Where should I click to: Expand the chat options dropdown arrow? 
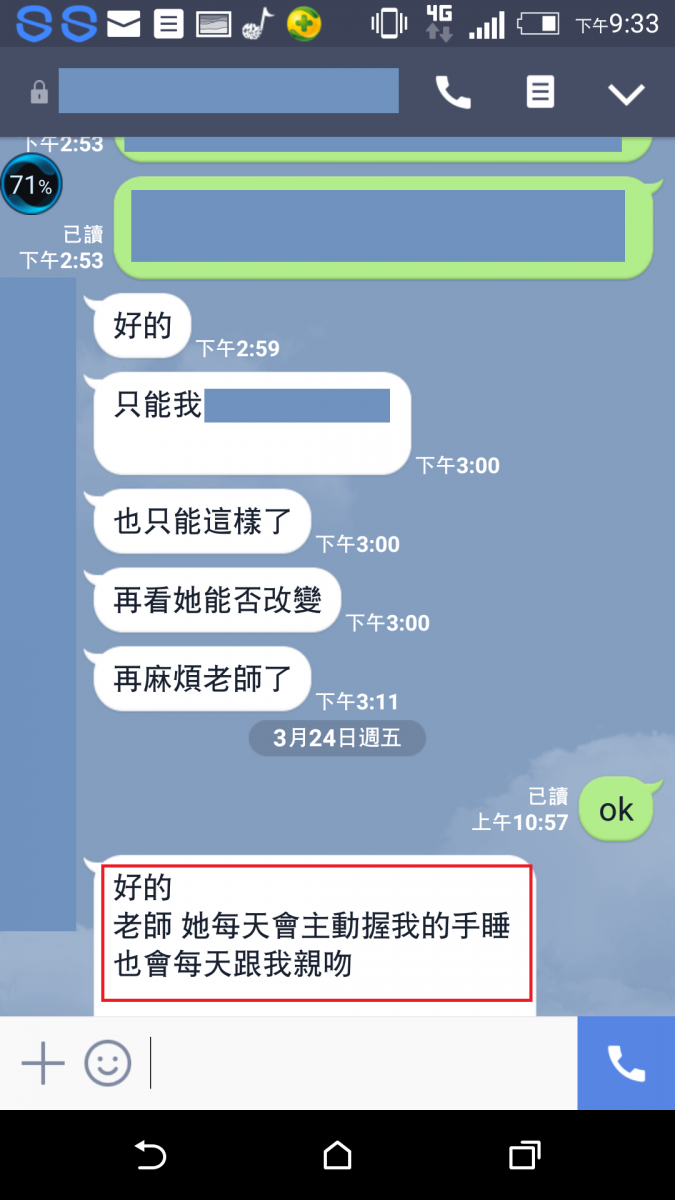click(x=627, y=94)
